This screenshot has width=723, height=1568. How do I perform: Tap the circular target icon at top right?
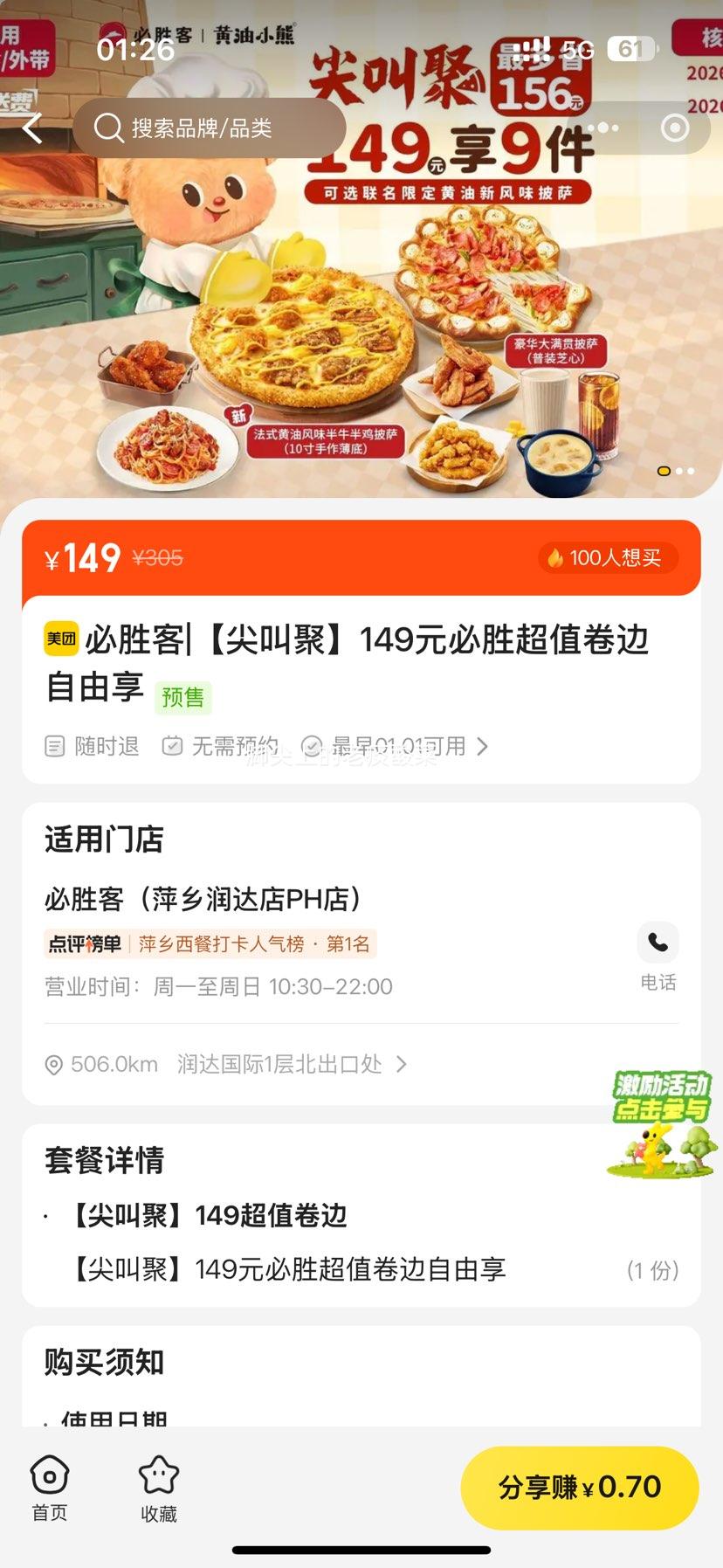[x=674, y=128]
